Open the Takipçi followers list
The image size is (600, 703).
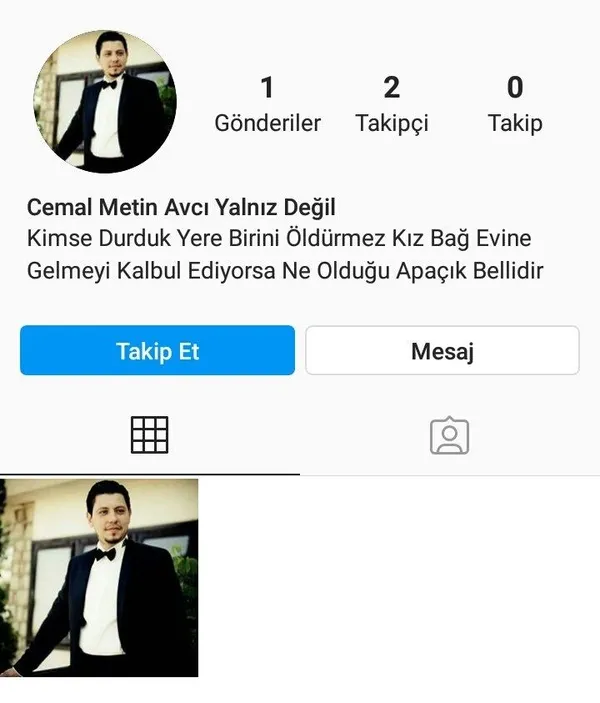(x=392, y=105)
